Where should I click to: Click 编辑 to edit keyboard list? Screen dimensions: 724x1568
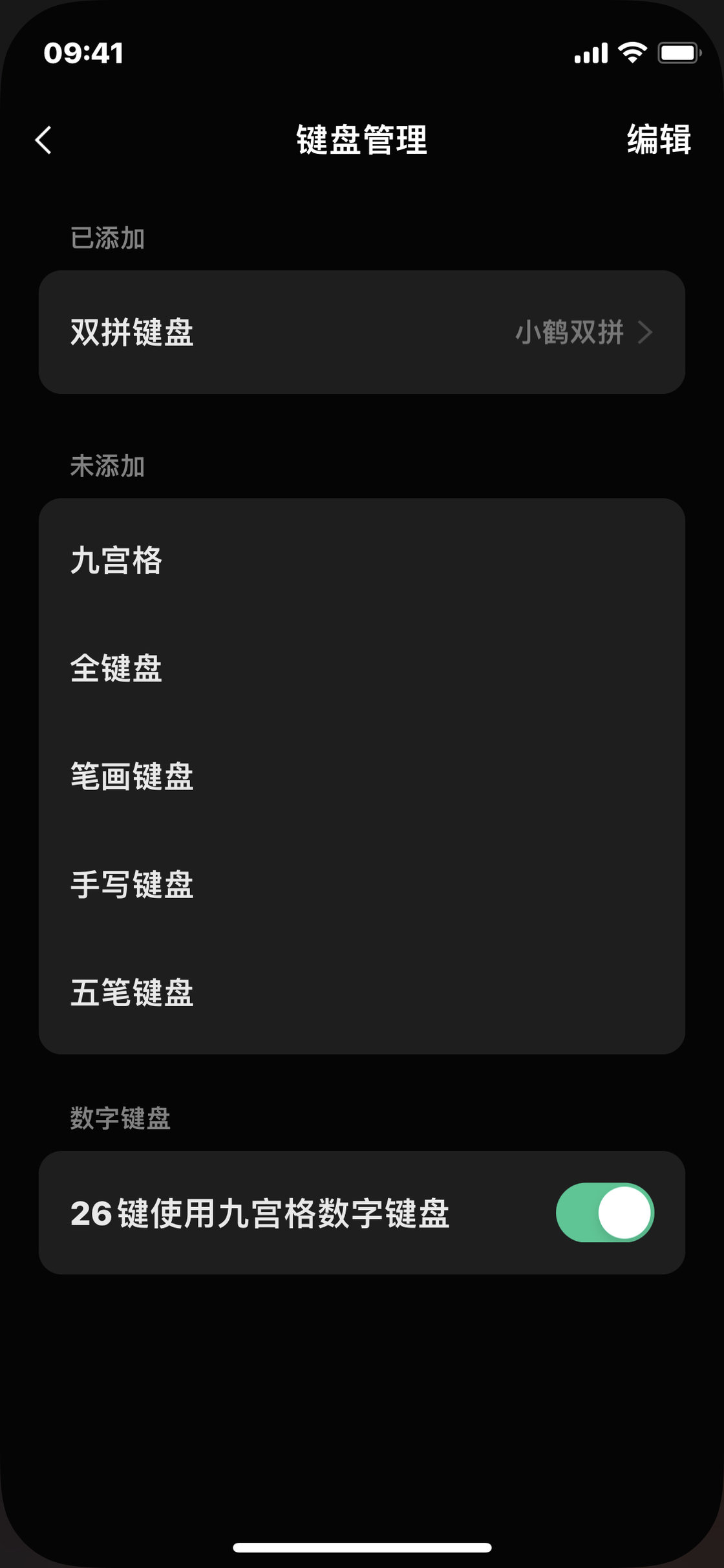(x=658, y=140)
